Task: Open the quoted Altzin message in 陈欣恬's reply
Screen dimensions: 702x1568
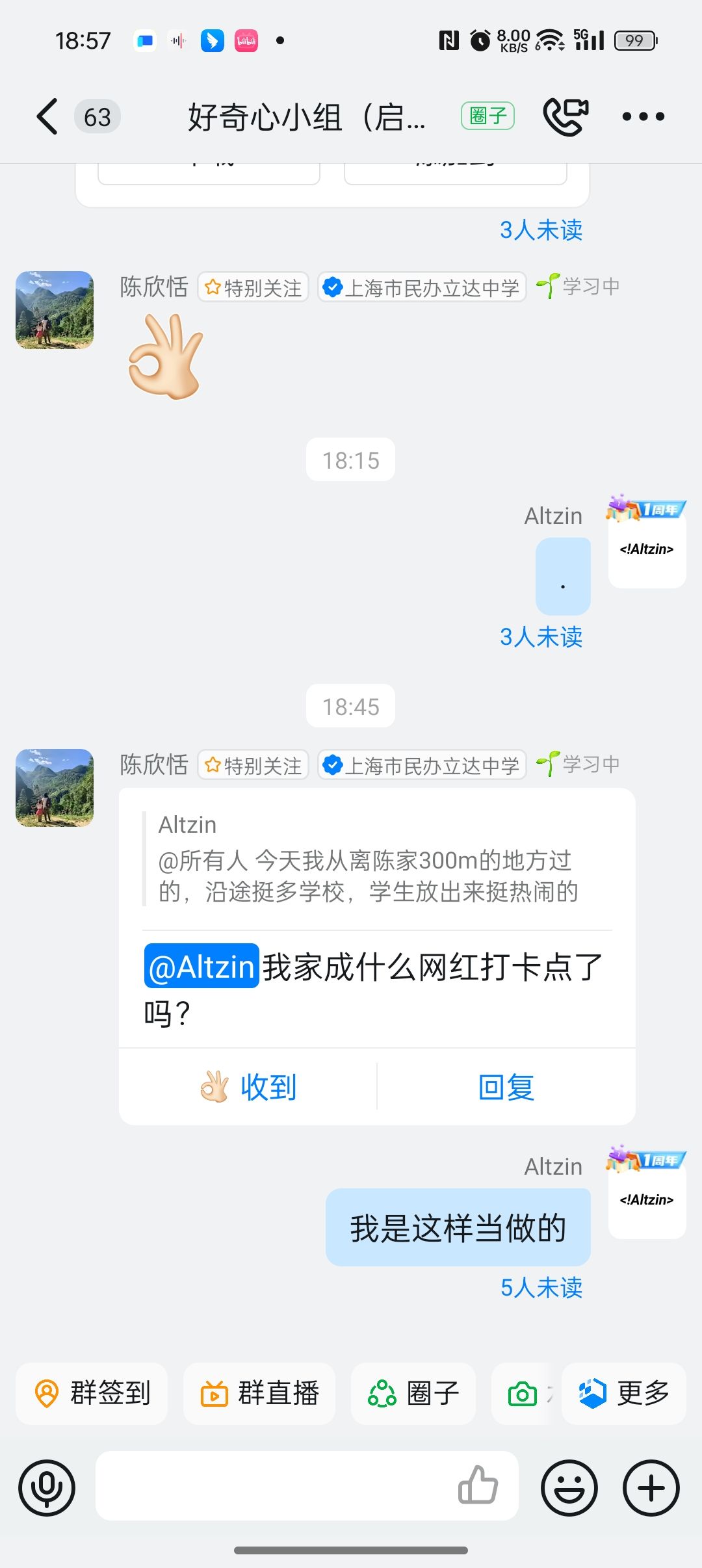Action: 367,859
